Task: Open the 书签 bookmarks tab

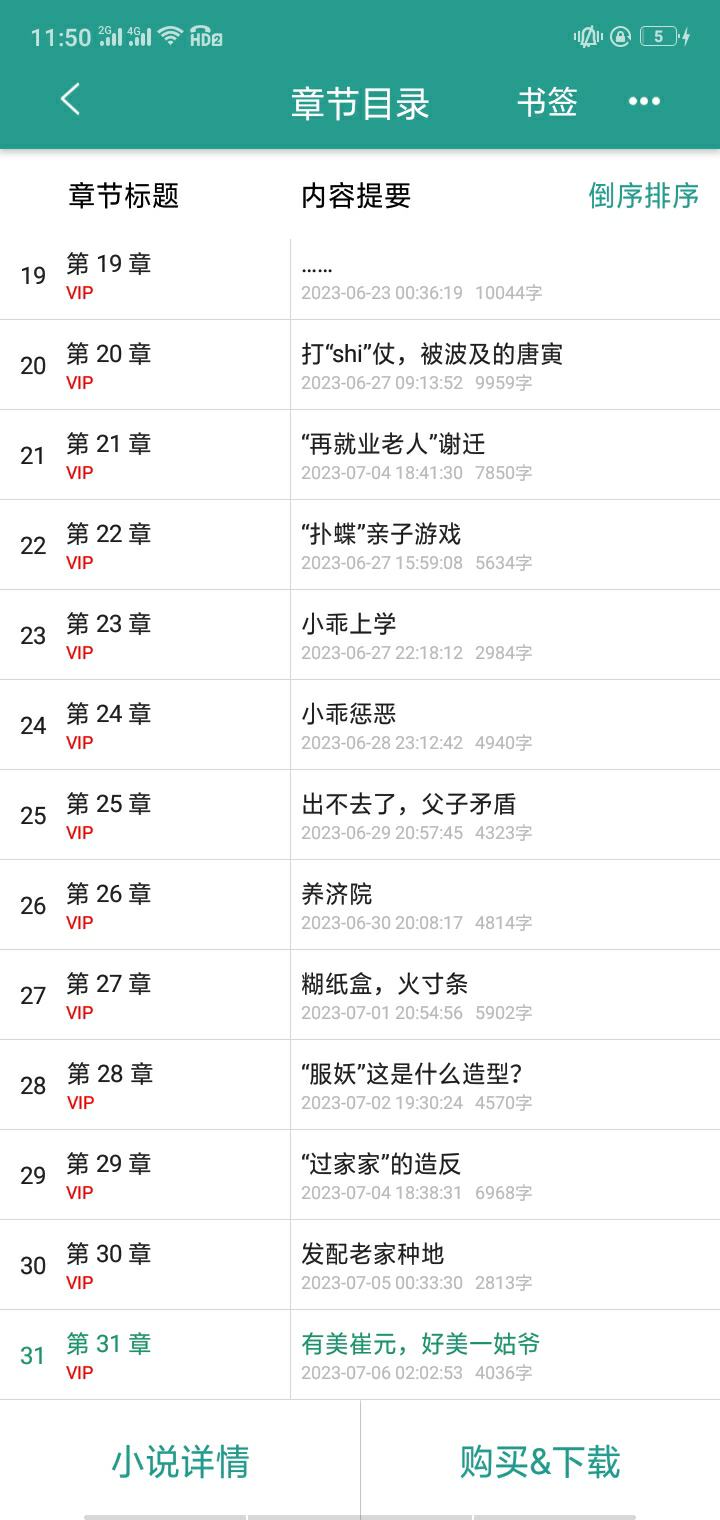Action: [547, 101]
